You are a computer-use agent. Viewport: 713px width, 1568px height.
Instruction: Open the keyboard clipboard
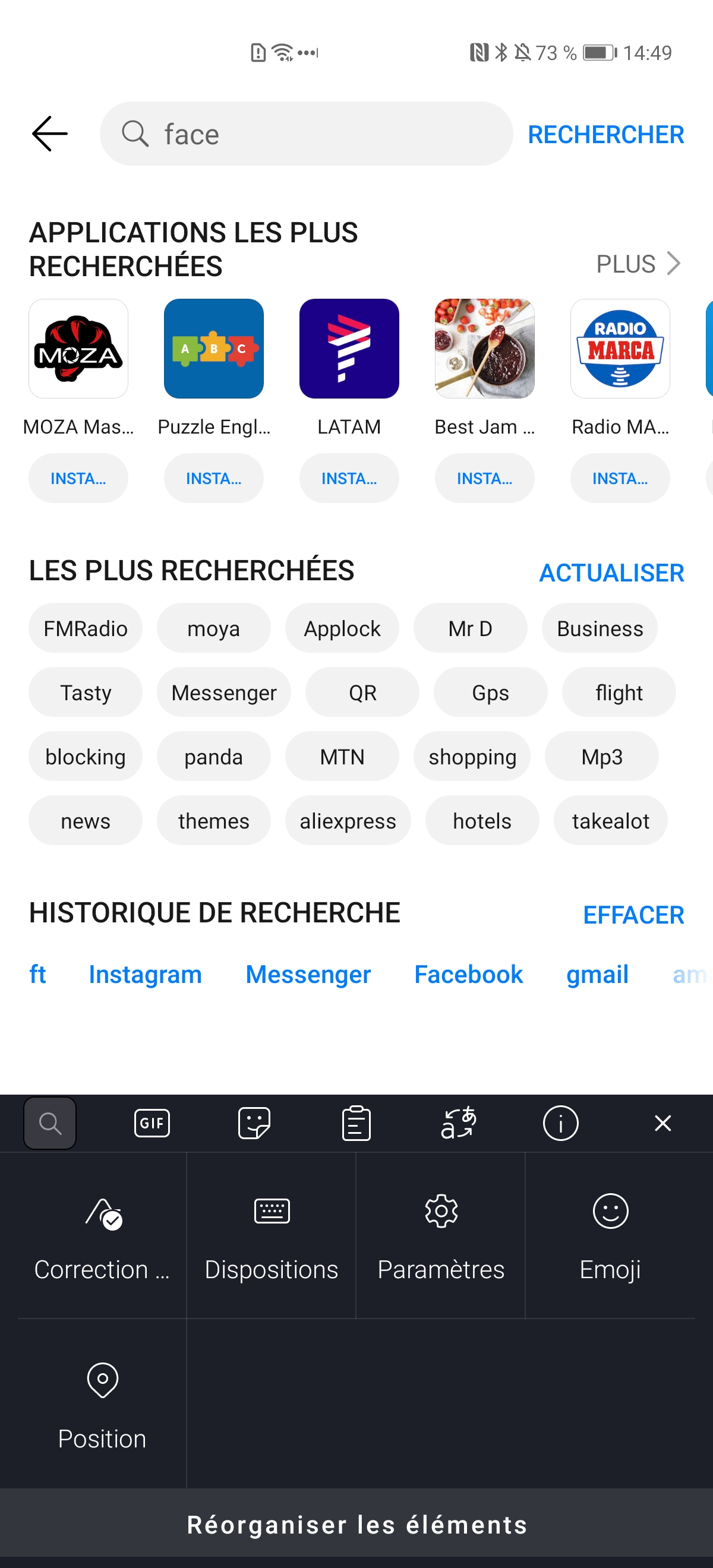356,1123
